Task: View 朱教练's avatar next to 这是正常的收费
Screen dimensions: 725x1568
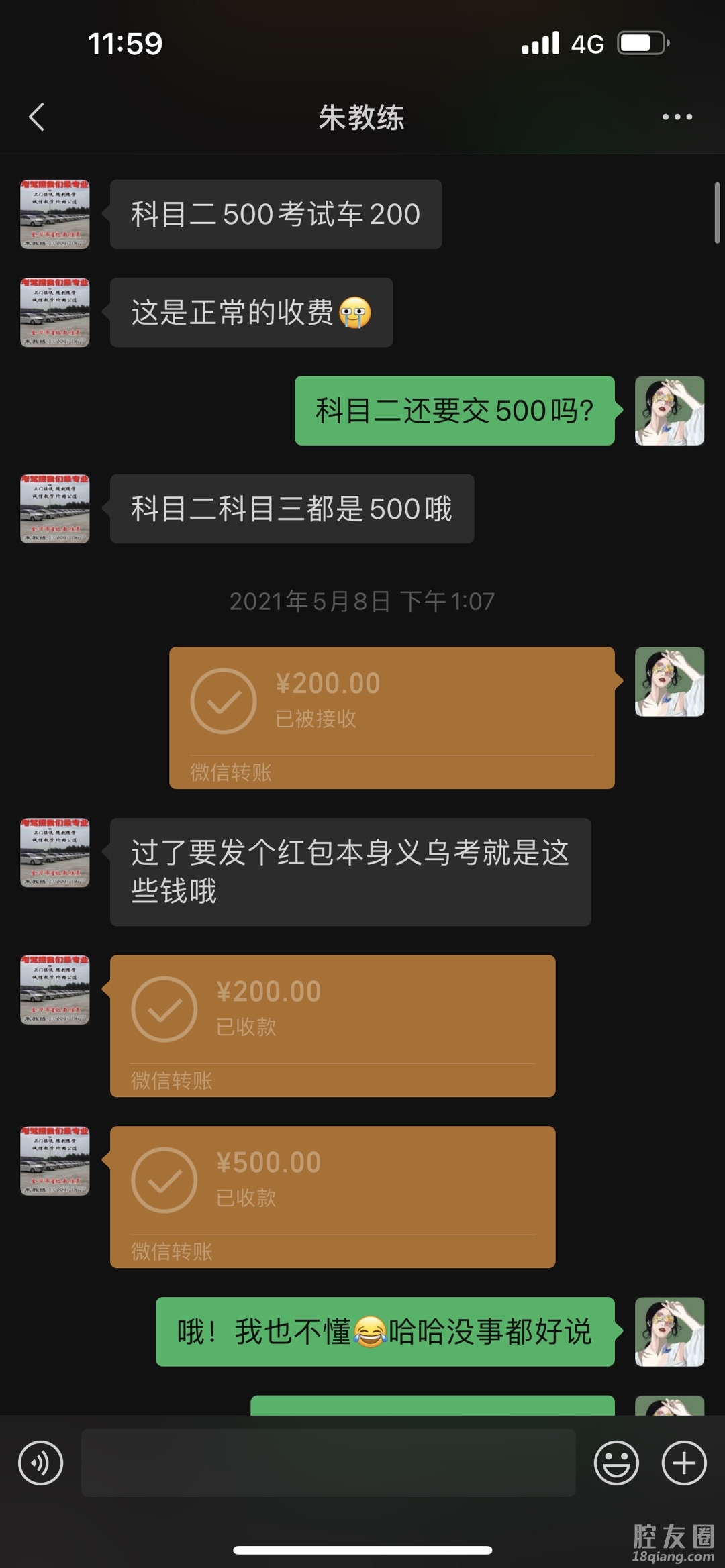Action: (x=55, y=313)
